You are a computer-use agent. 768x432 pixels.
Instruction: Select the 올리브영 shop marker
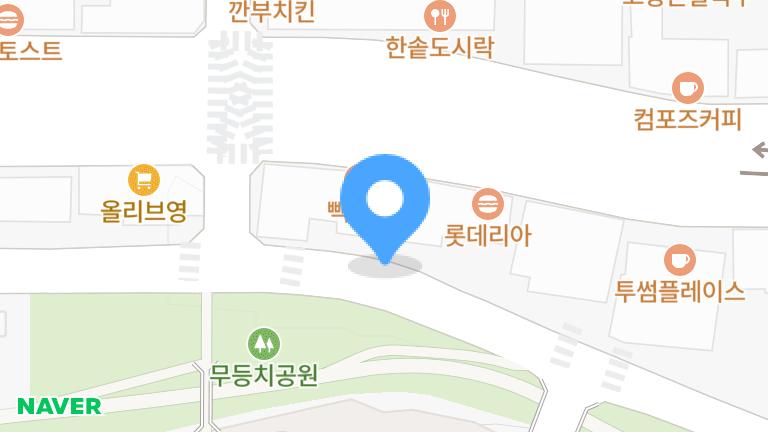click(x=144, y=180)
